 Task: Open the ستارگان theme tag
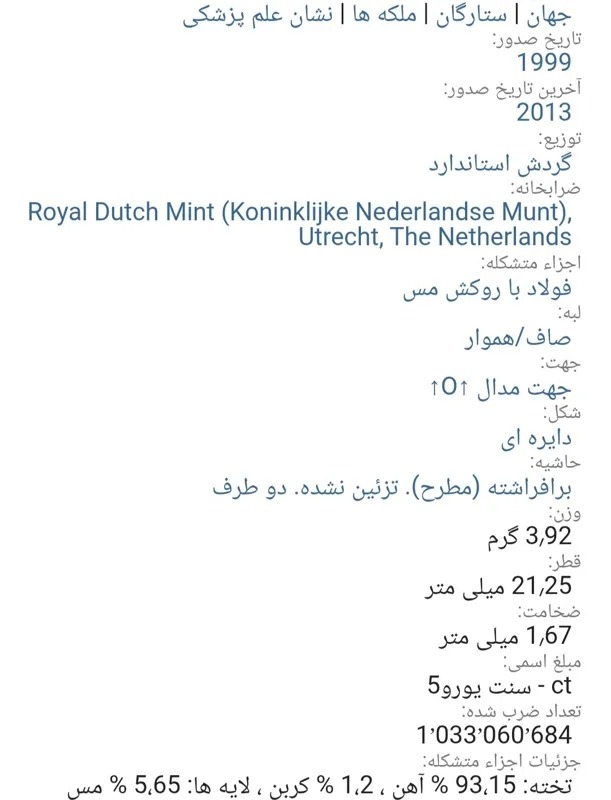[471, 14]
